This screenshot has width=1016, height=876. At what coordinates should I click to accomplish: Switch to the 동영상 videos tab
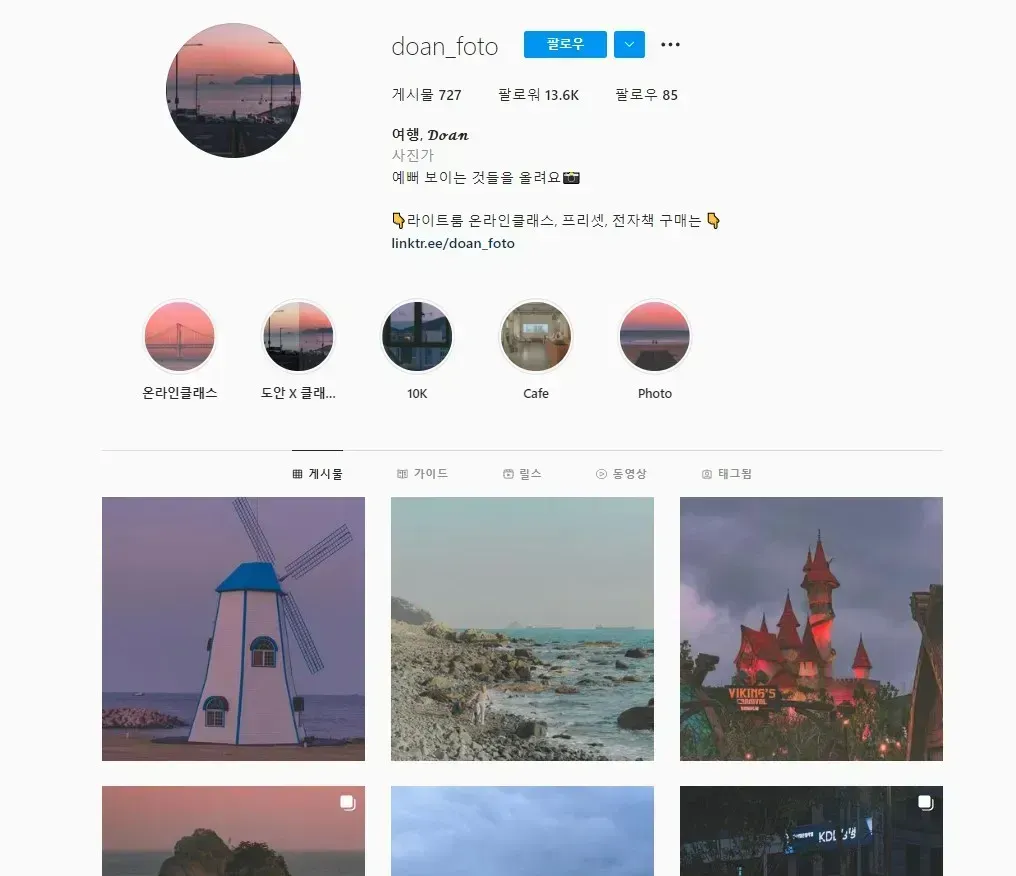621,474
